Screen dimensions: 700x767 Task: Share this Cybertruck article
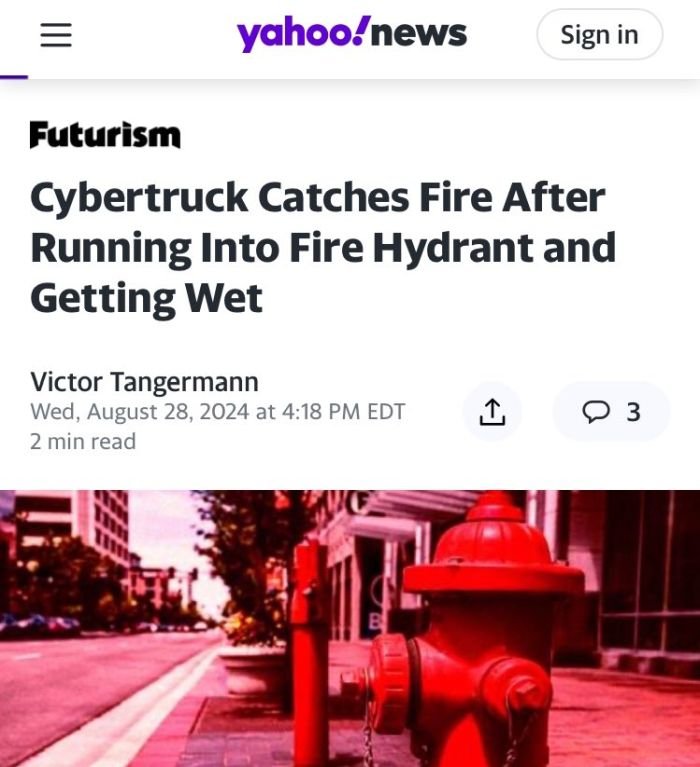click(492, 411)
